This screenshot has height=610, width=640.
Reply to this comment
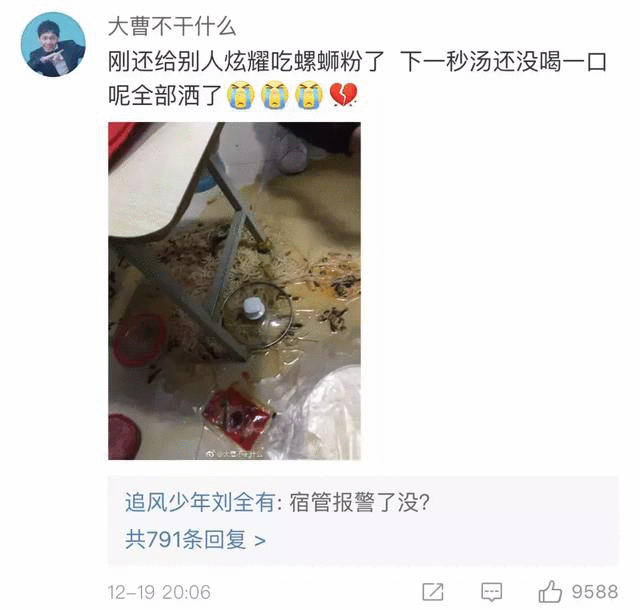pos(492,591)
